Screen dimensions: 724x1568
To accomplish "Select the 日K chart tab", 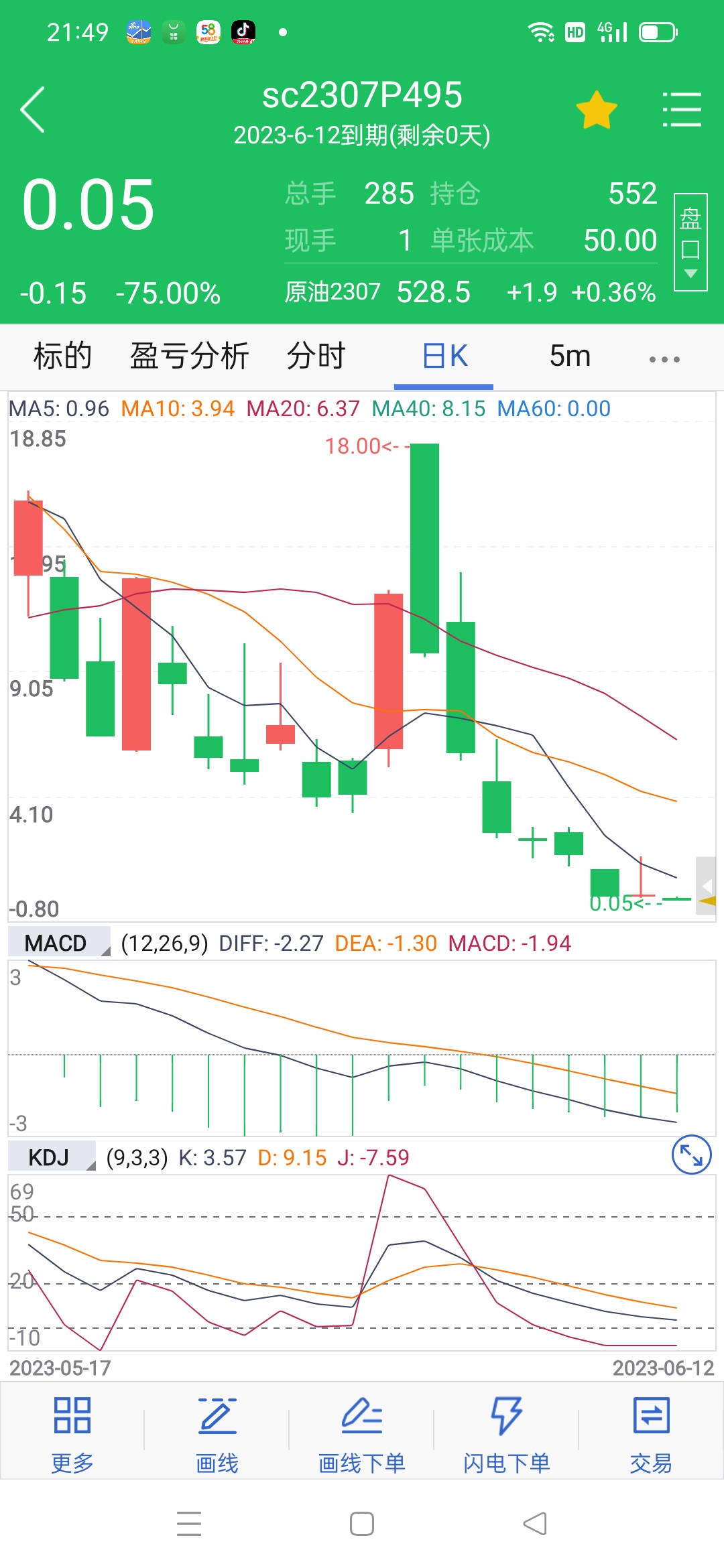I will click(x=444, y=356).
